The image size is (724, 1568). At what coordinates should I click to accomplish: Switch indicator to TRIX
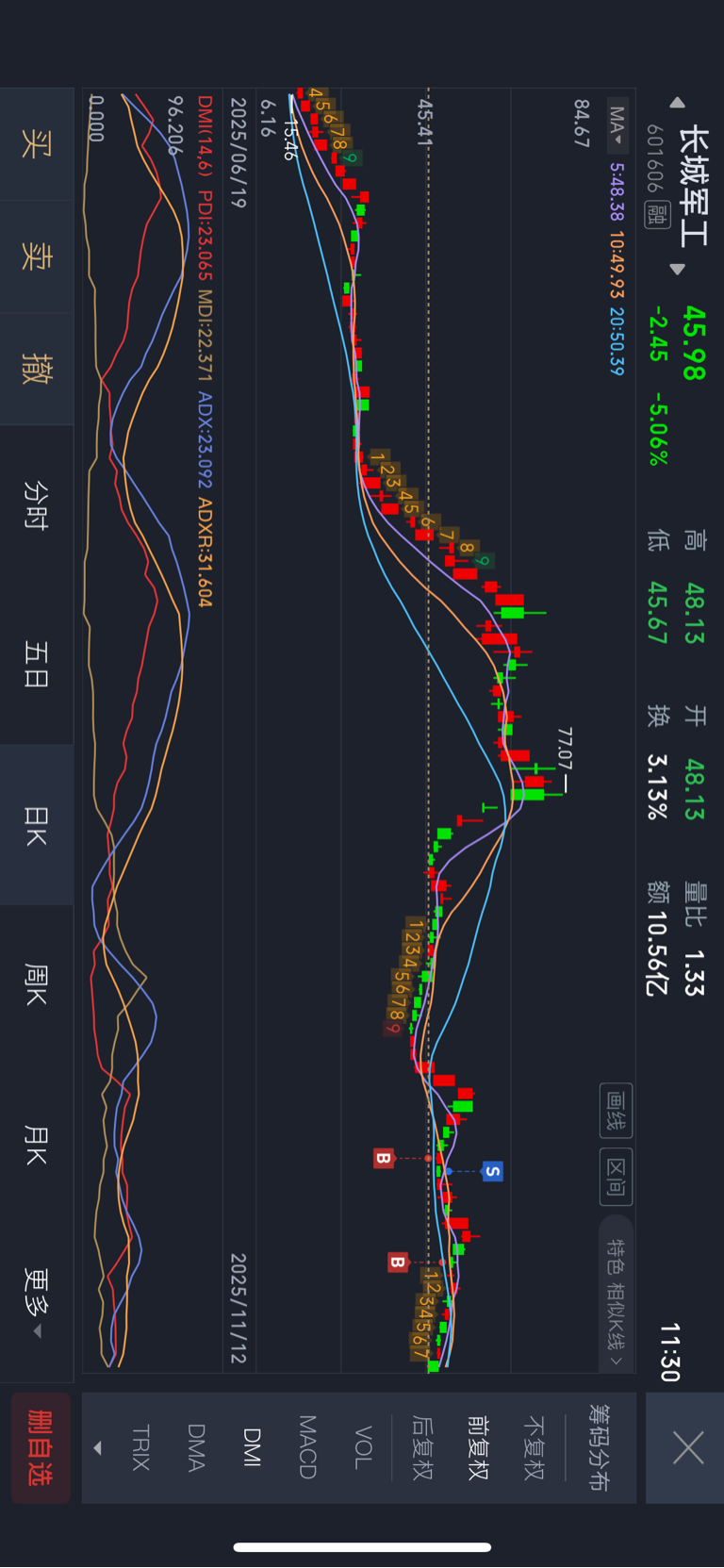pos(140,1447)
